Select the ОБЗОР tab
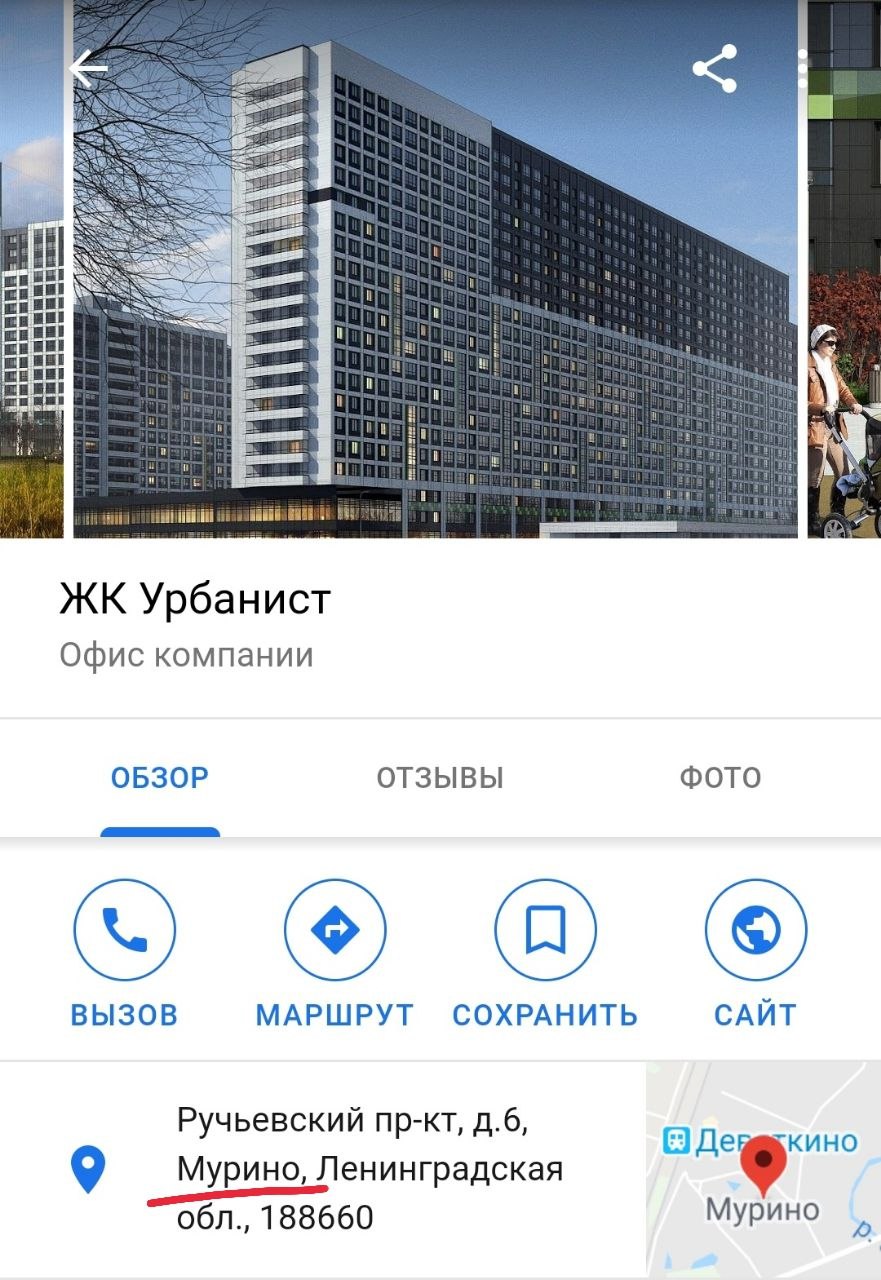The image size is (881, 1280). (160, 777)
